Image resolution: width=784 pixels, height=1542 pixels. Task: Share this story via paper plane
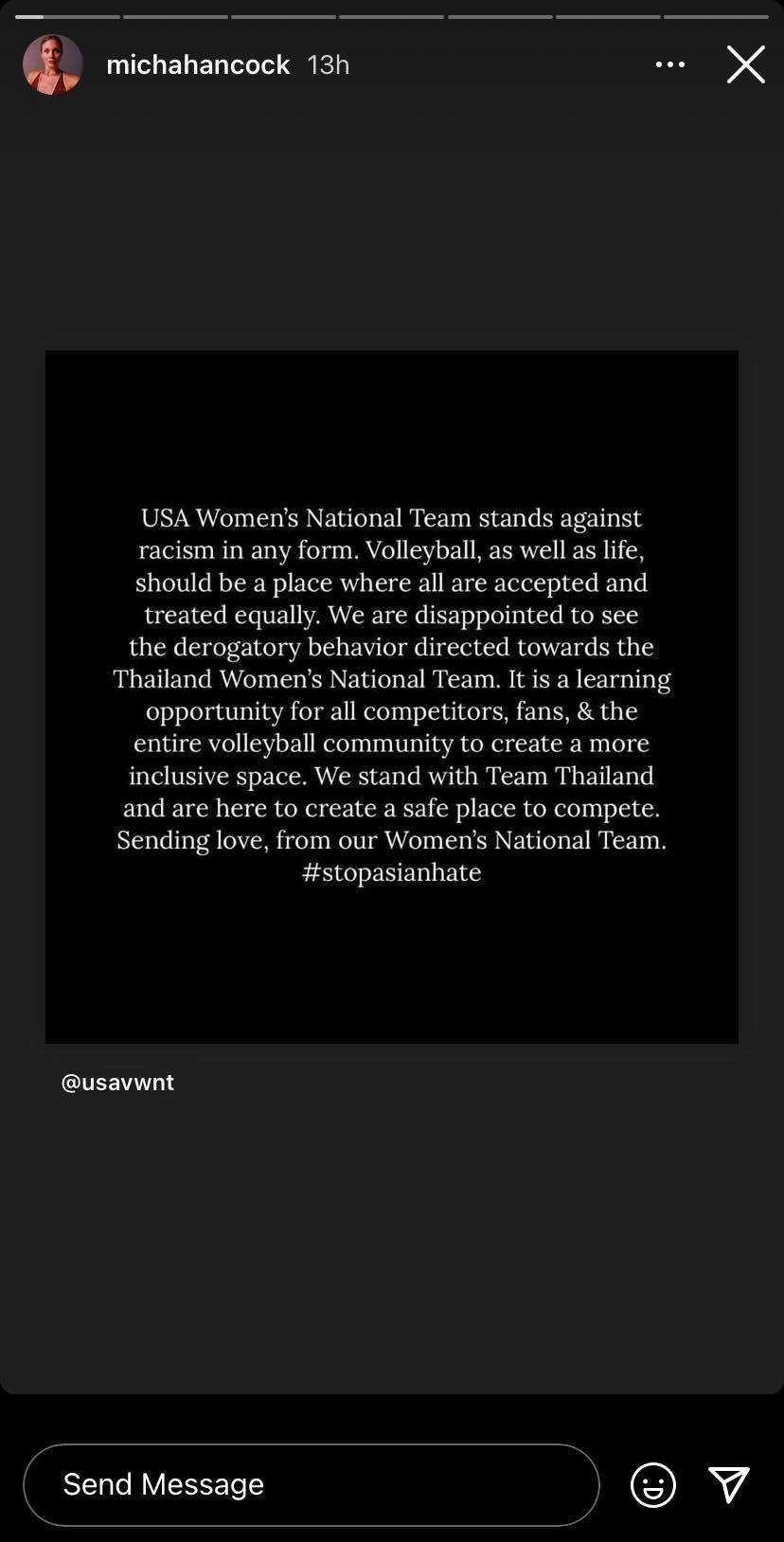728,1484
